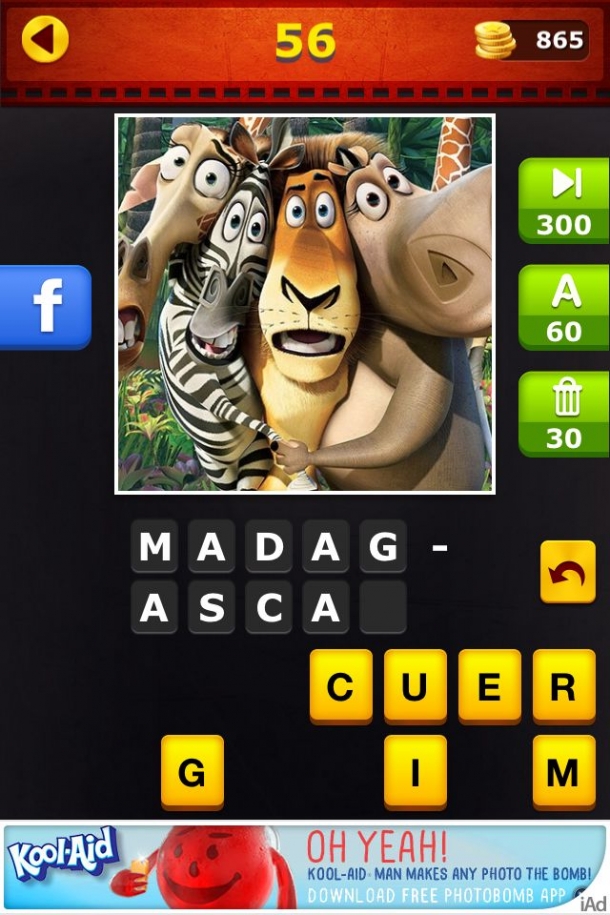Remove the first M from the answer

[x=155, y=547]
